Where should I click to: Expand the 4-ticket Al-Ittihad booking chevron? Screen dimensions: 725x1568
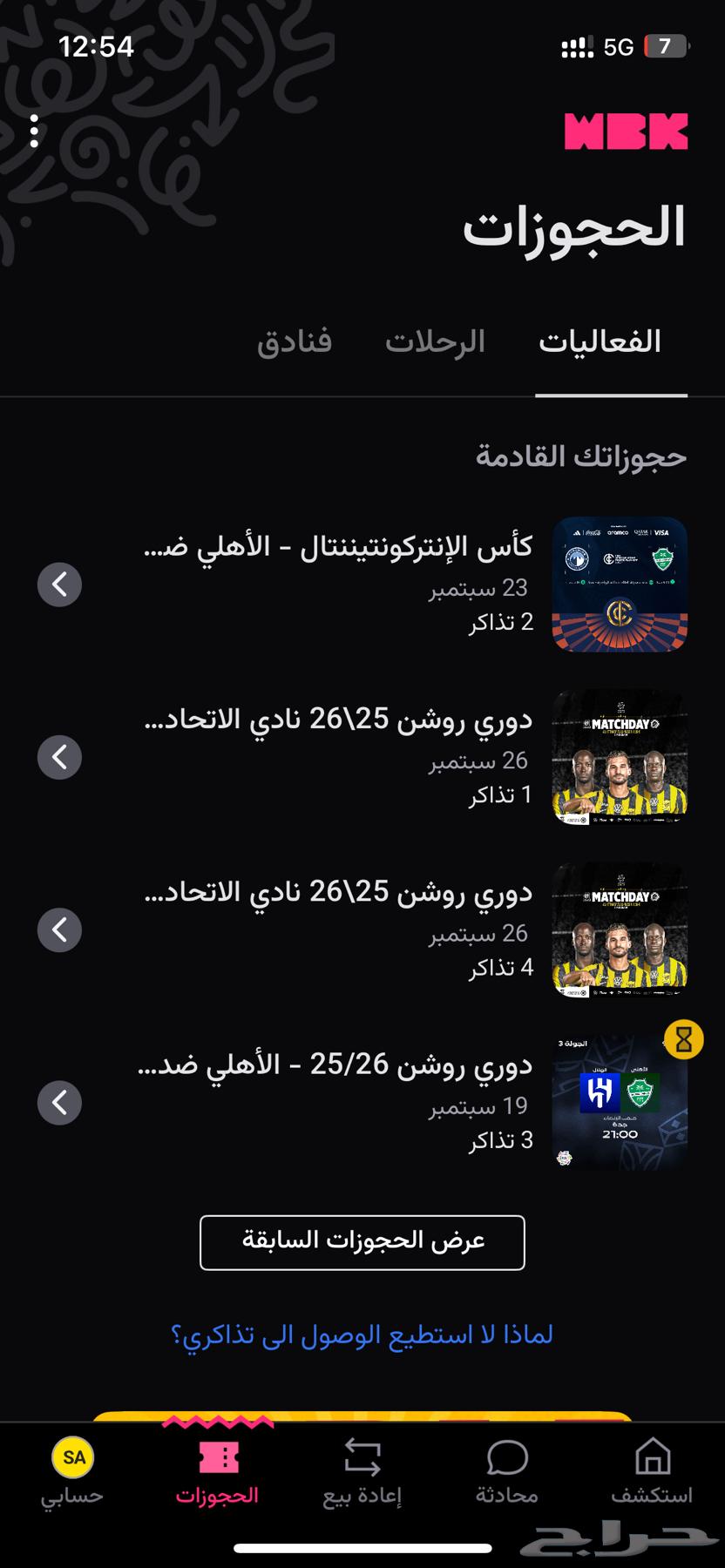point(59,929)
